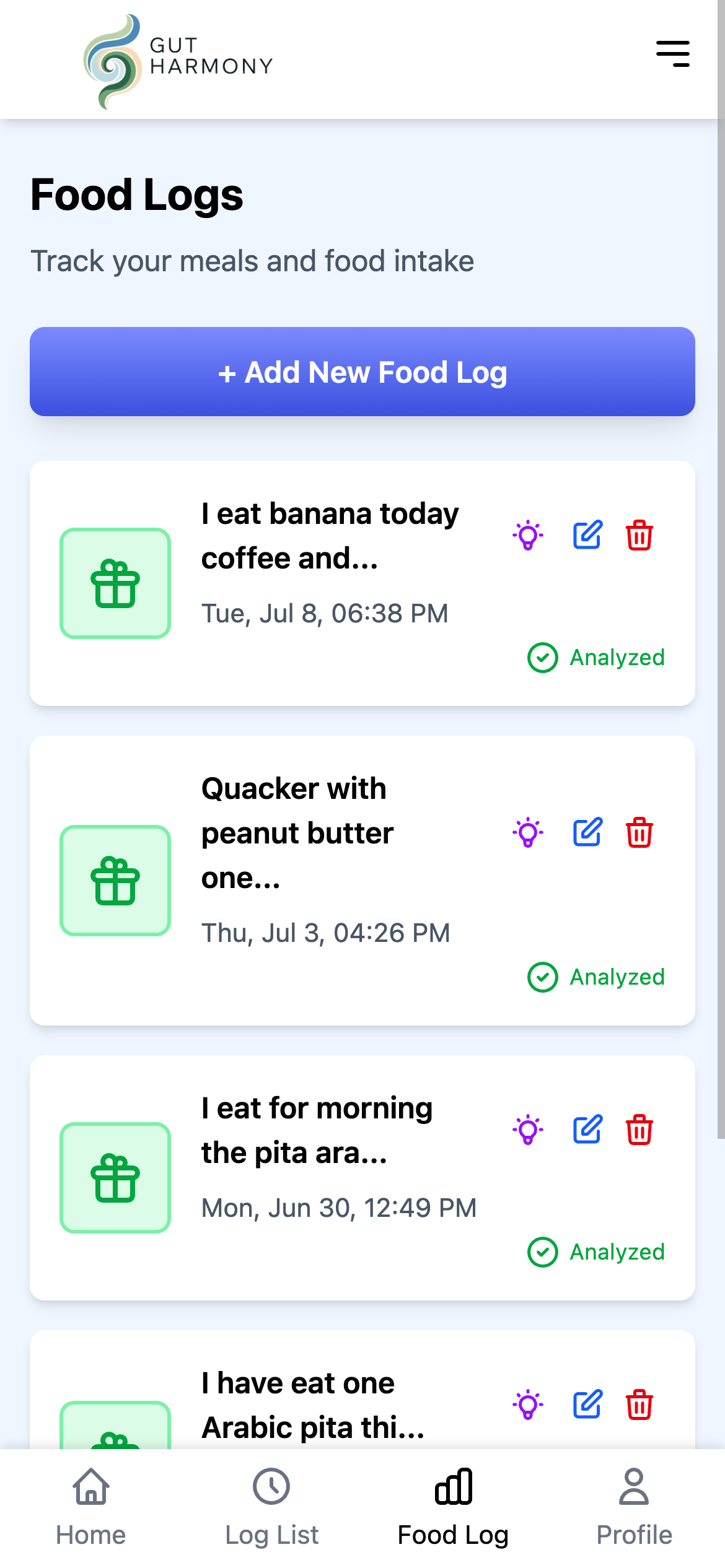Show insights for the morning pita log

(528, 1128)
